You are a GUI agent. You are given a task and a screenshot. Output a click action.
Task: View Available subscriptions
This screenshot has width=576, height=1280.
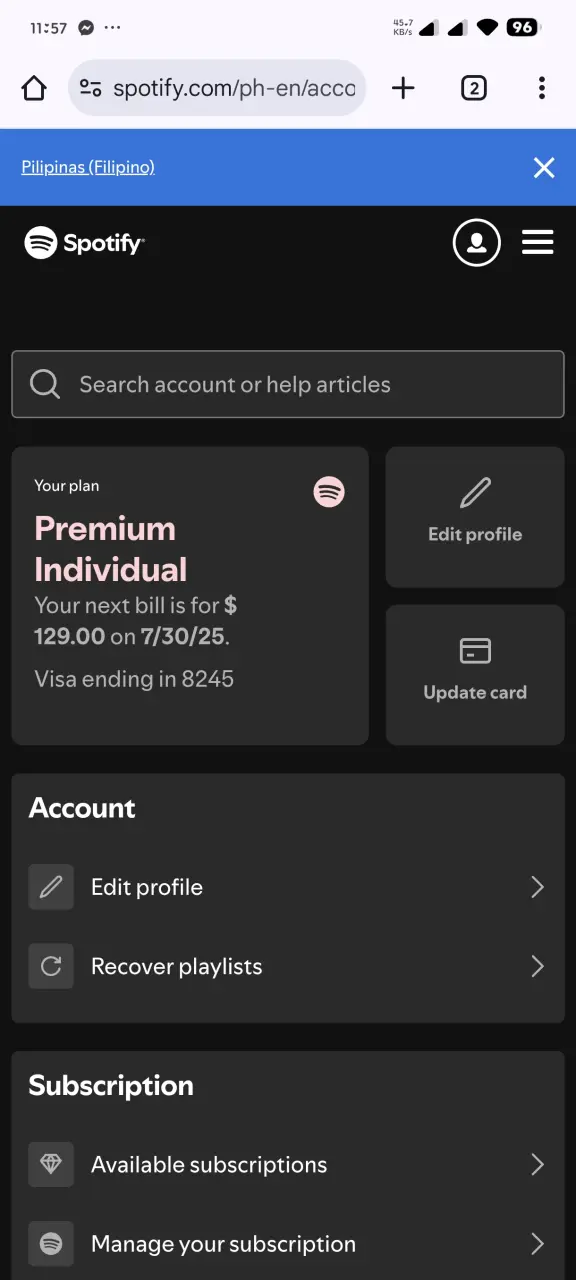pos(288,1164)
